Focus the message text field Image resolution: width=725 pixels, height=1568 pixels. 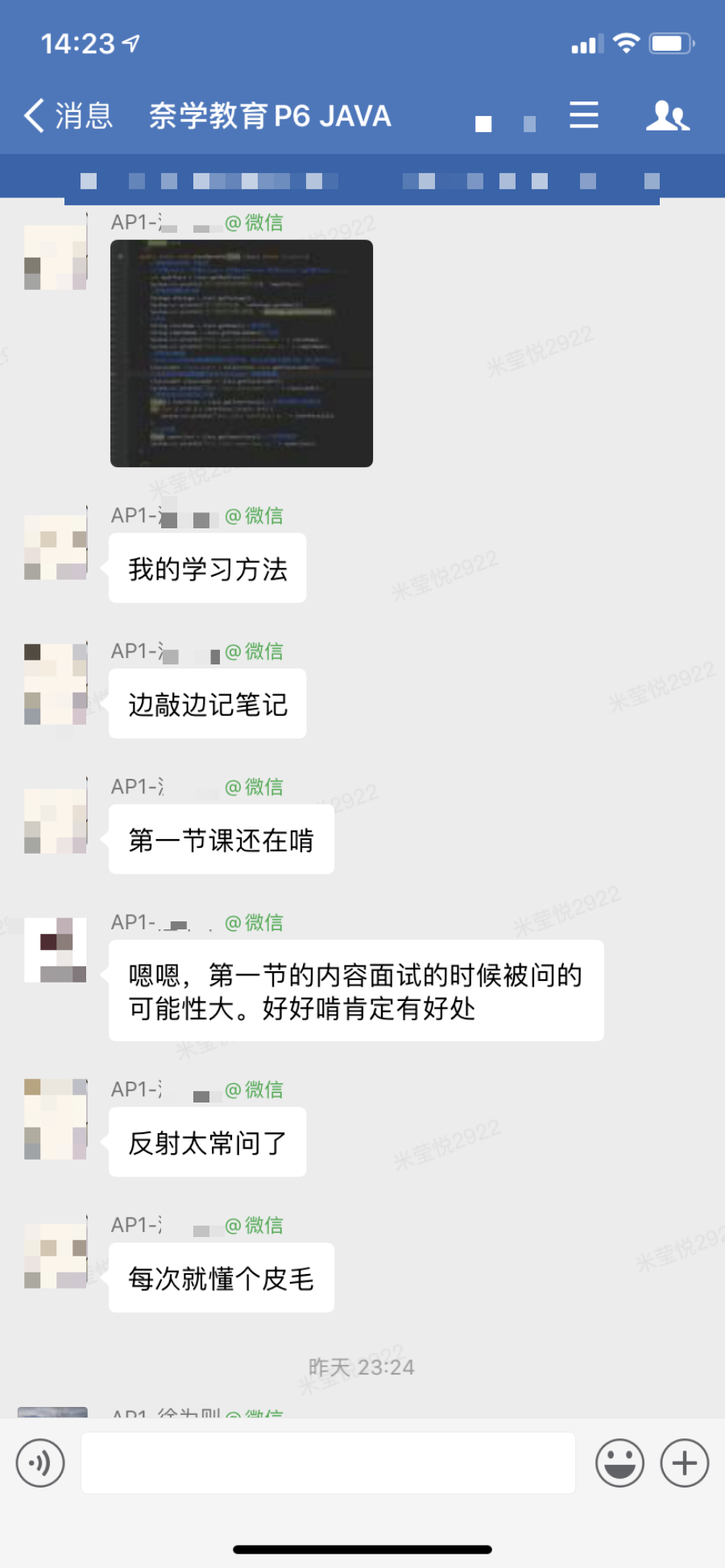coord(329,1463)
